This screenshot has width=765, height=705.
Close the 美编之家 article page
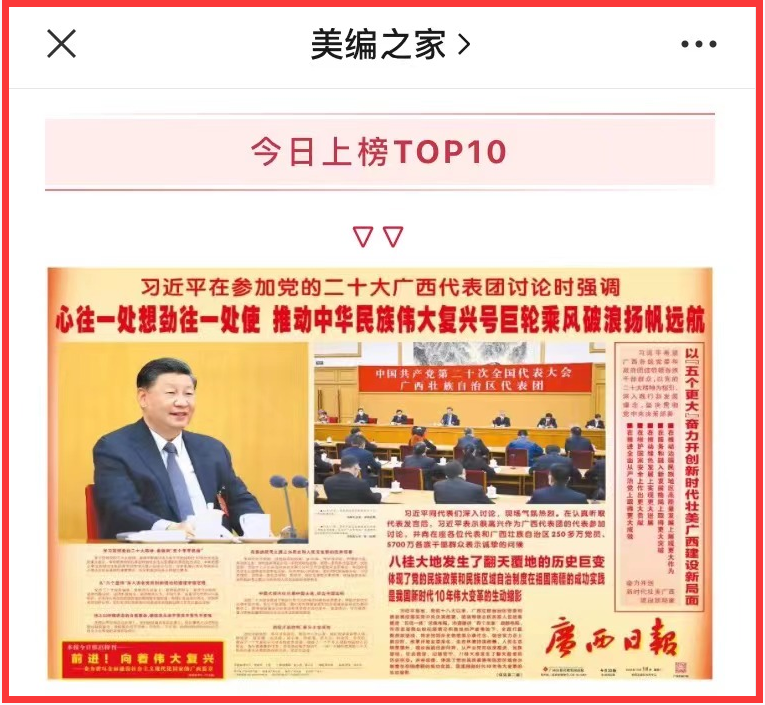coord(62,44)
